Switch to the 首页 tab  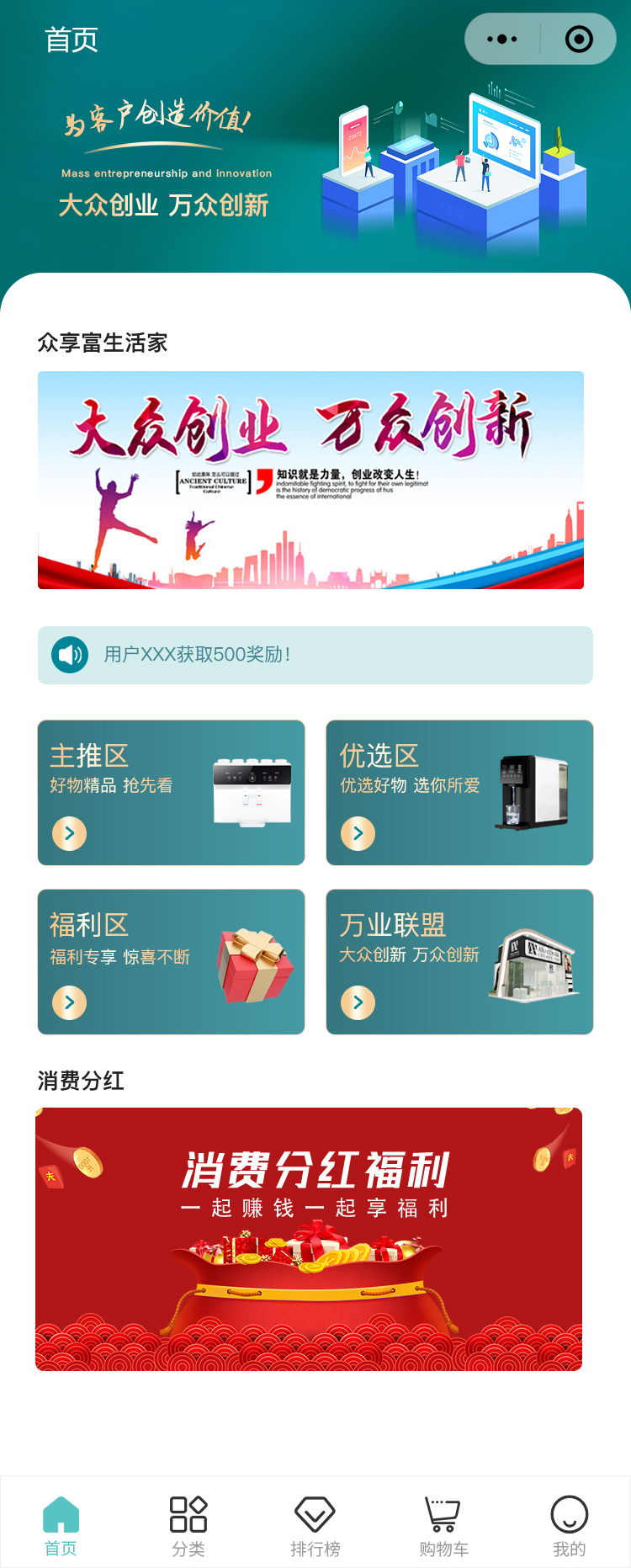[x=61, y=1525]
